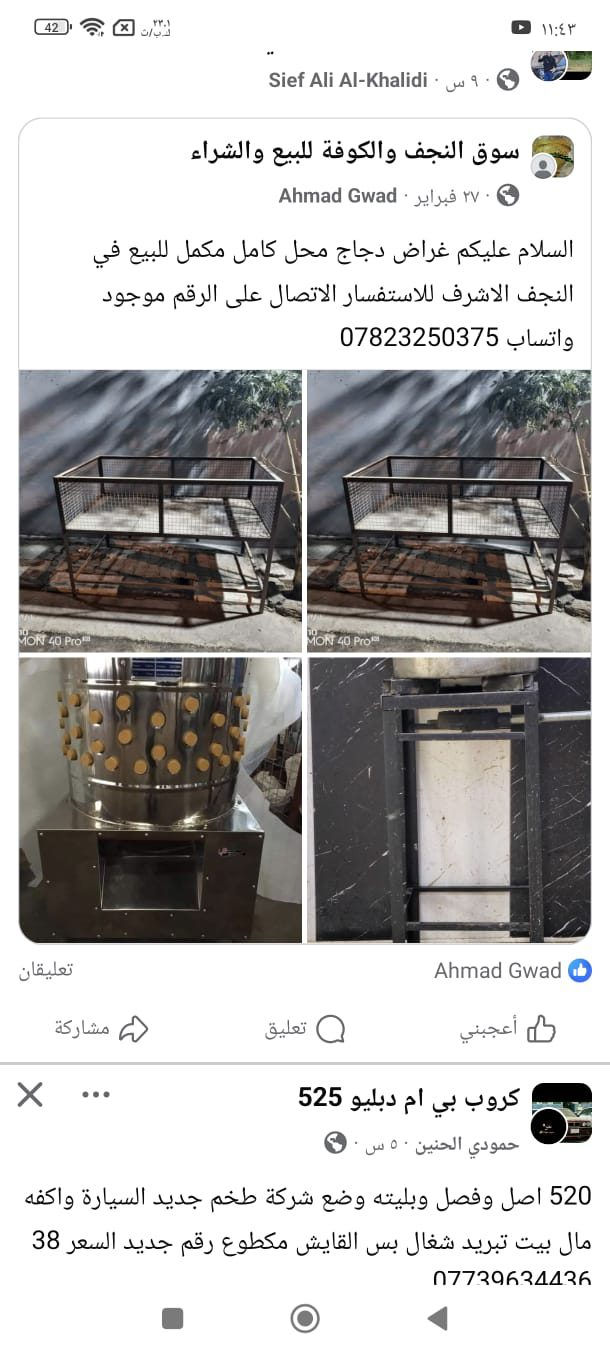Go back with the system back button

click(x=437, y=1318)
